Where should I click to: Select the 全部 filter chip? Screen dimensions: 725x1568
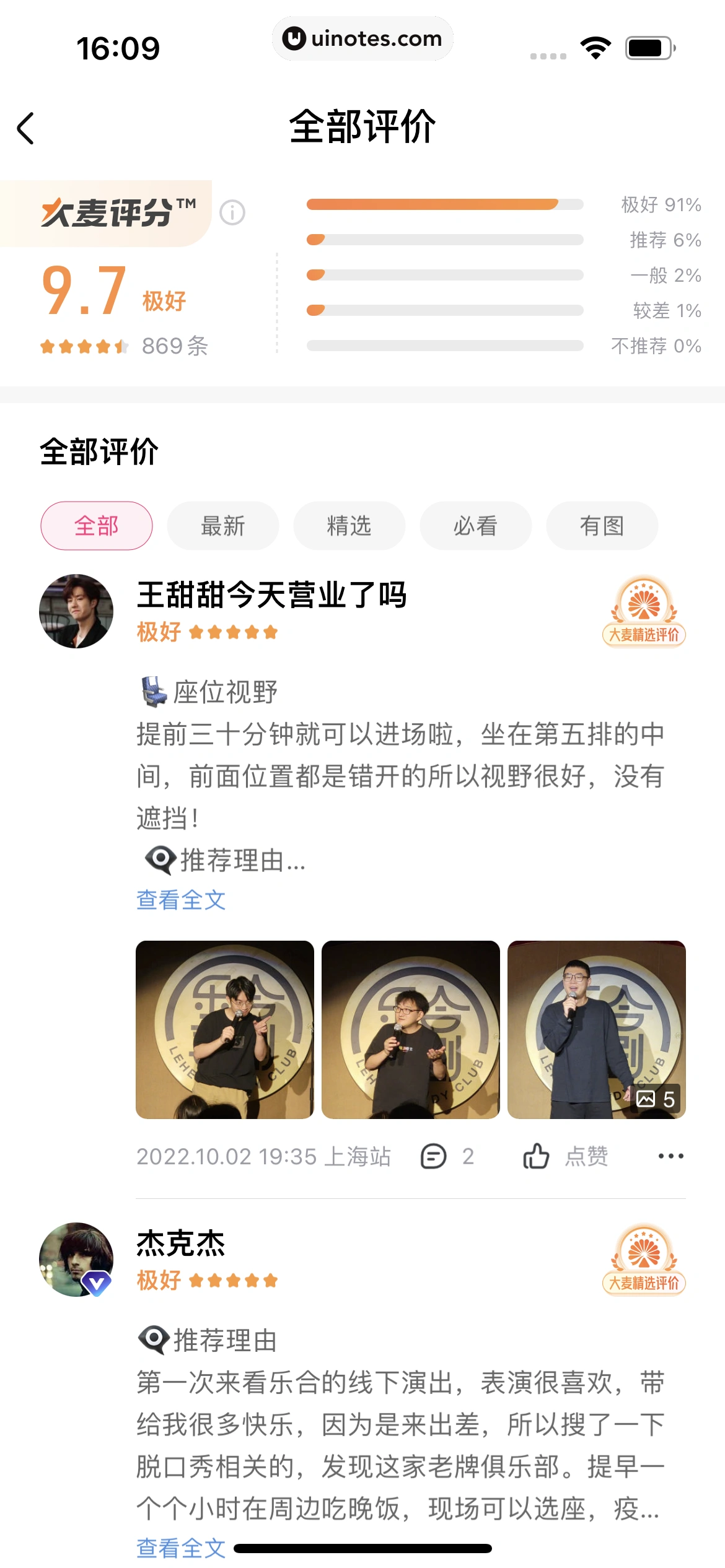click(x=97, y=526)
